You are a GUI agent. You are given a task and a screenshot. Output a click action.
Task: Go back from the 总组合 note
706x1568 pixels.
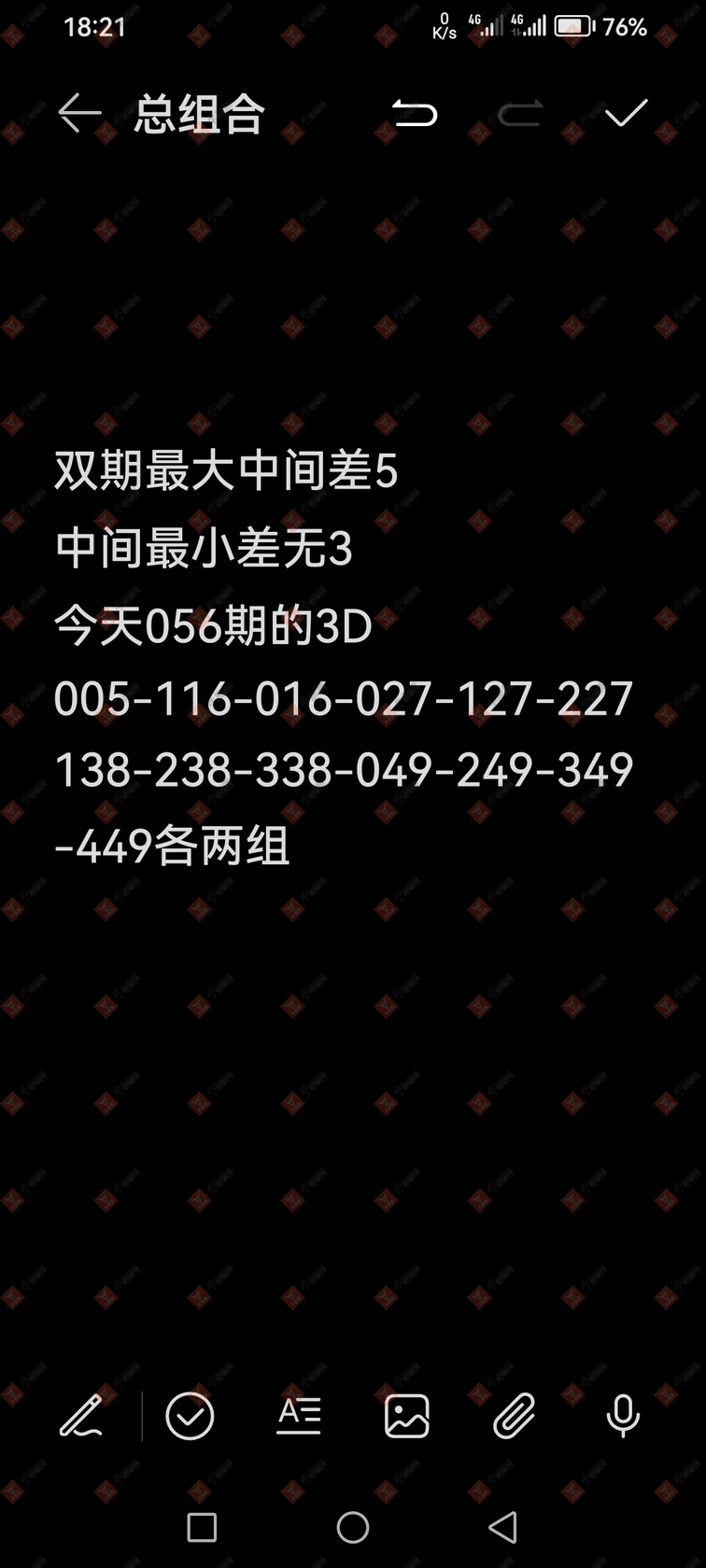tap(79, 114)
